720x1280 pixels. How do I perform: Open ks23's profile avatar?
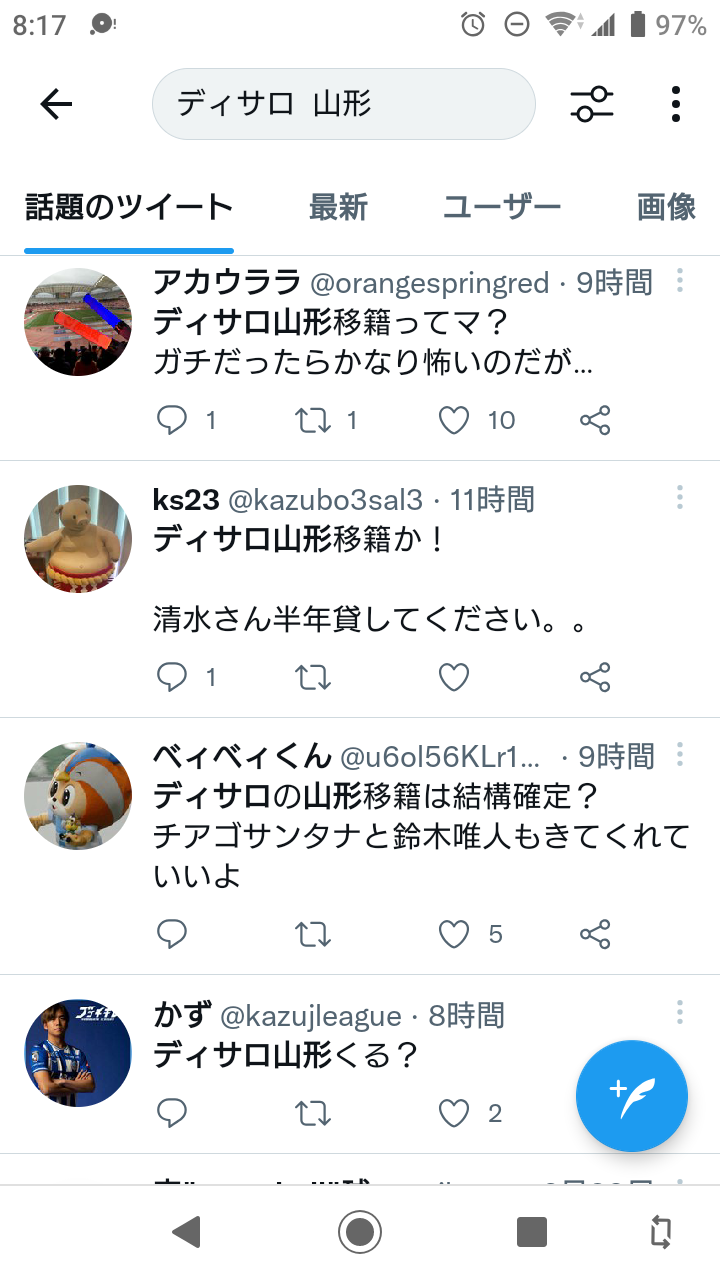(78, 539)
